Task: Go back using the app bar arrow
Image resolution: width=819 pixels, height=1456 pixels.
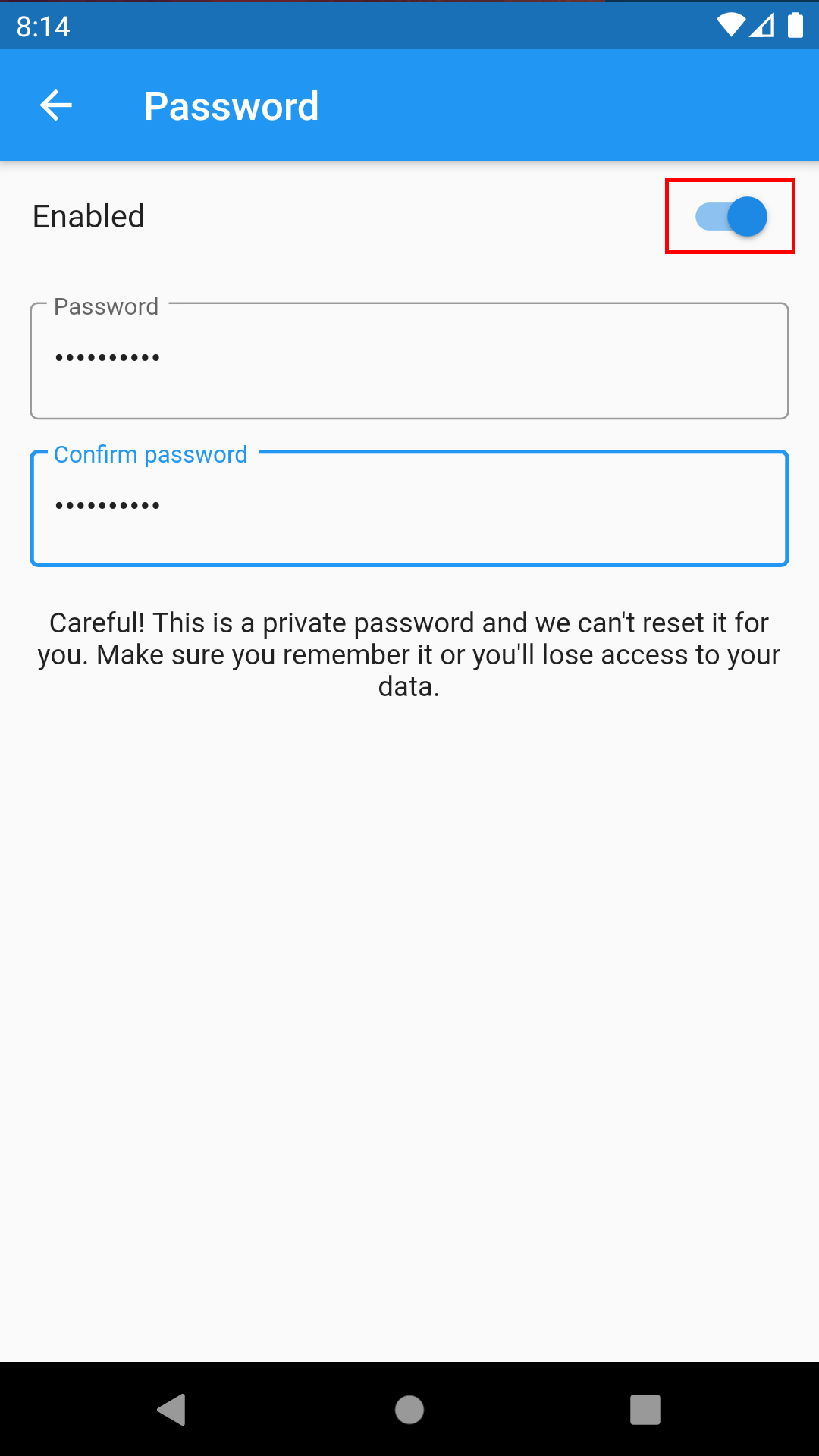Action: [55, 105]
